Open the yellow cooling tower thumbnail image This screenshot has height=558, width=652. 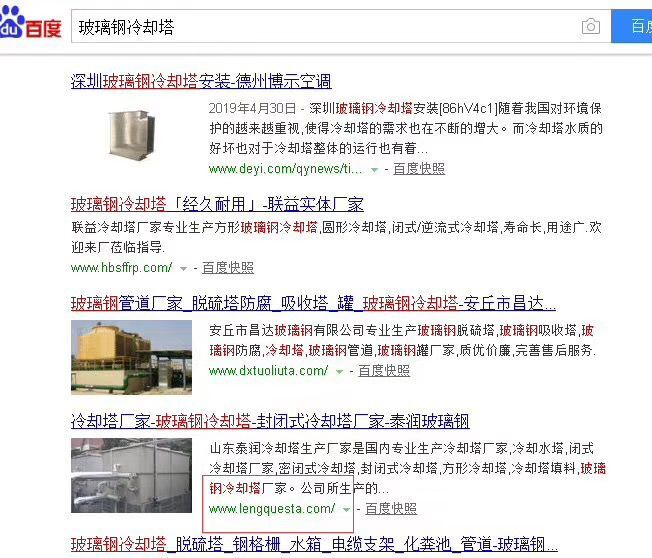point(131,357)
